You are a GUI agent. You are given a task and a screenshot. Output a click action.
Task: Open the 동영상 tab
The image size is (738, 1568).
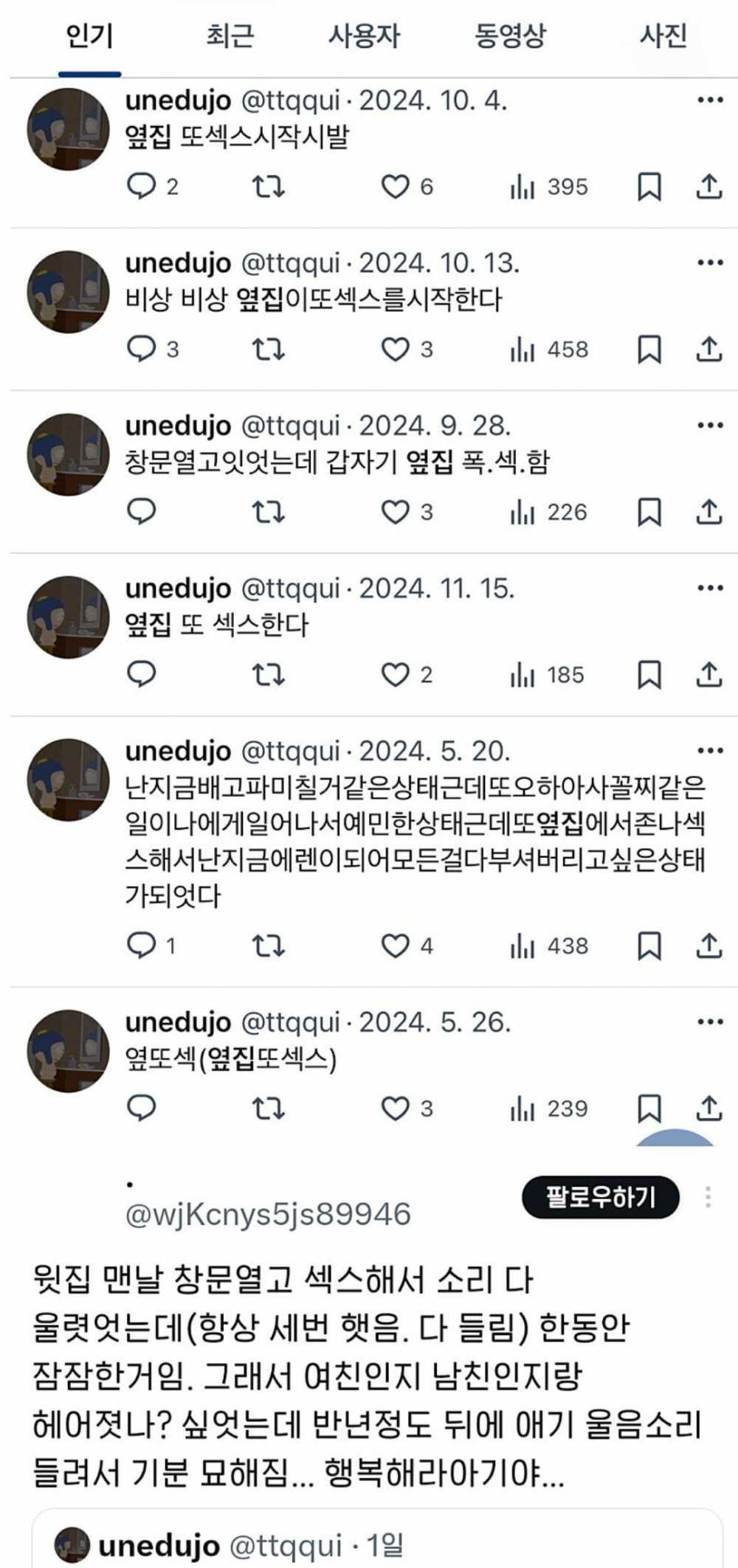(x=510, y=36)
